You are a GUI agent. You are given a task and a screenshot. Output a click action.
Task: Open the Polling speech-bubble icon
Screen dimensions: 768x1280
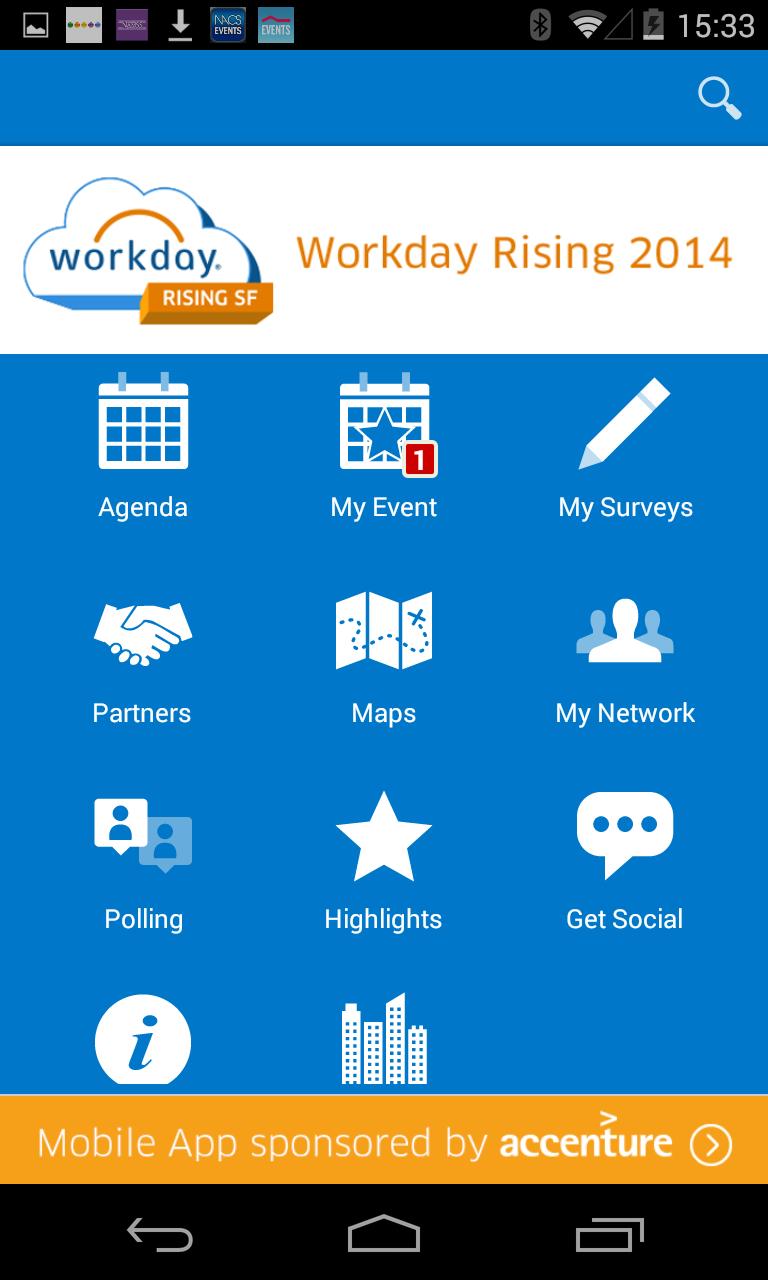(142, 836)
